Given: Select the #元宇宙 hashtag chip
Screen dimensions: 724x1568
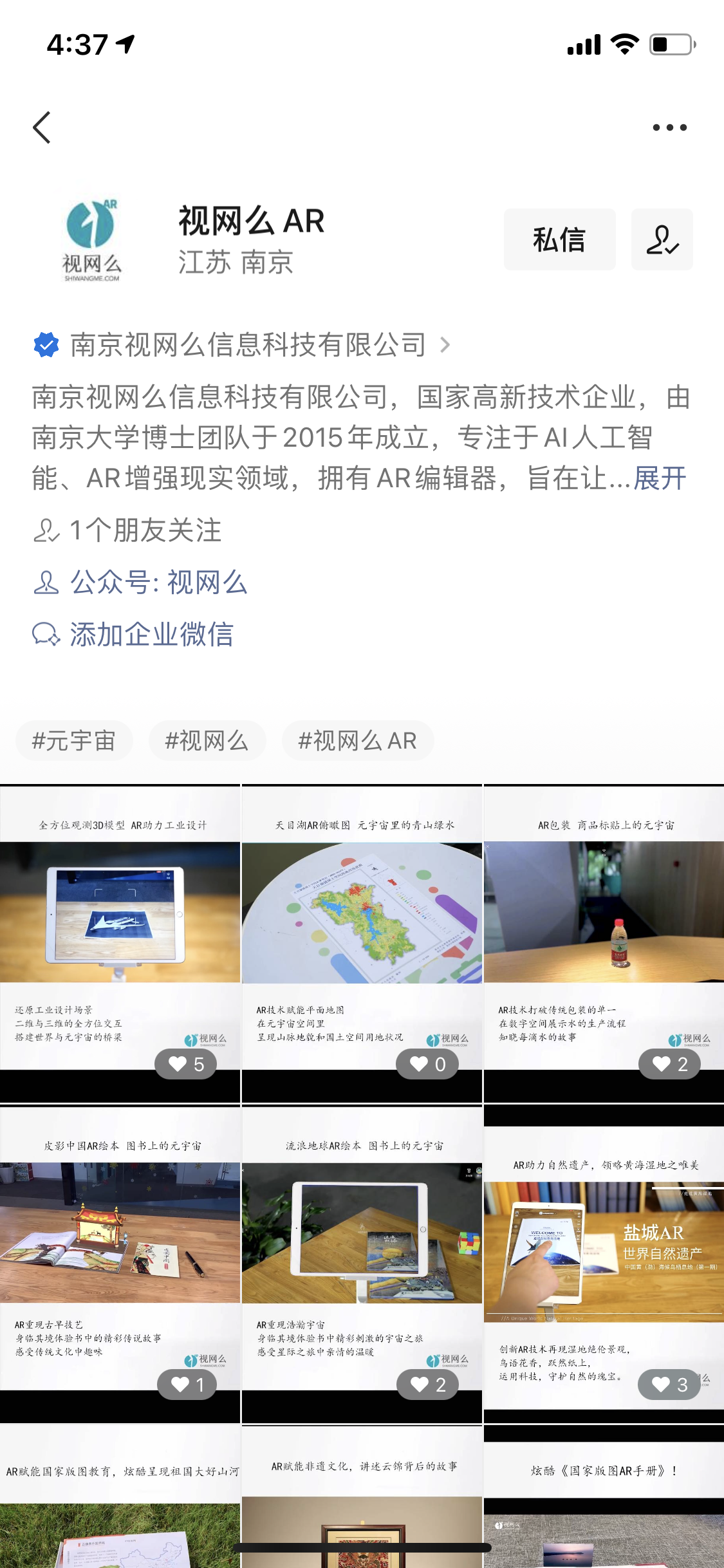Looking at the screenshot, I should pos(74,741).
